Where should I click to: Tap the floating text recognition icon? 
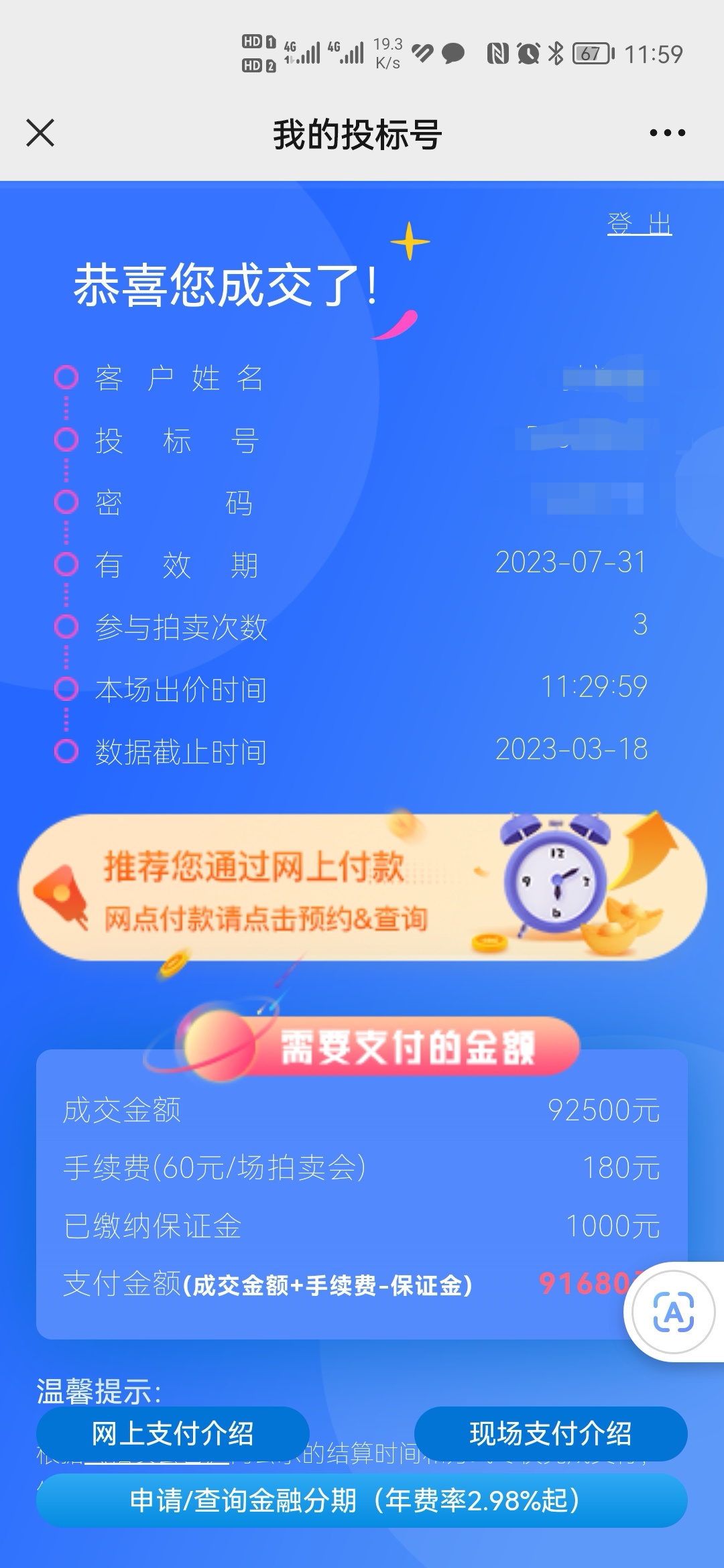(674, 1311)
